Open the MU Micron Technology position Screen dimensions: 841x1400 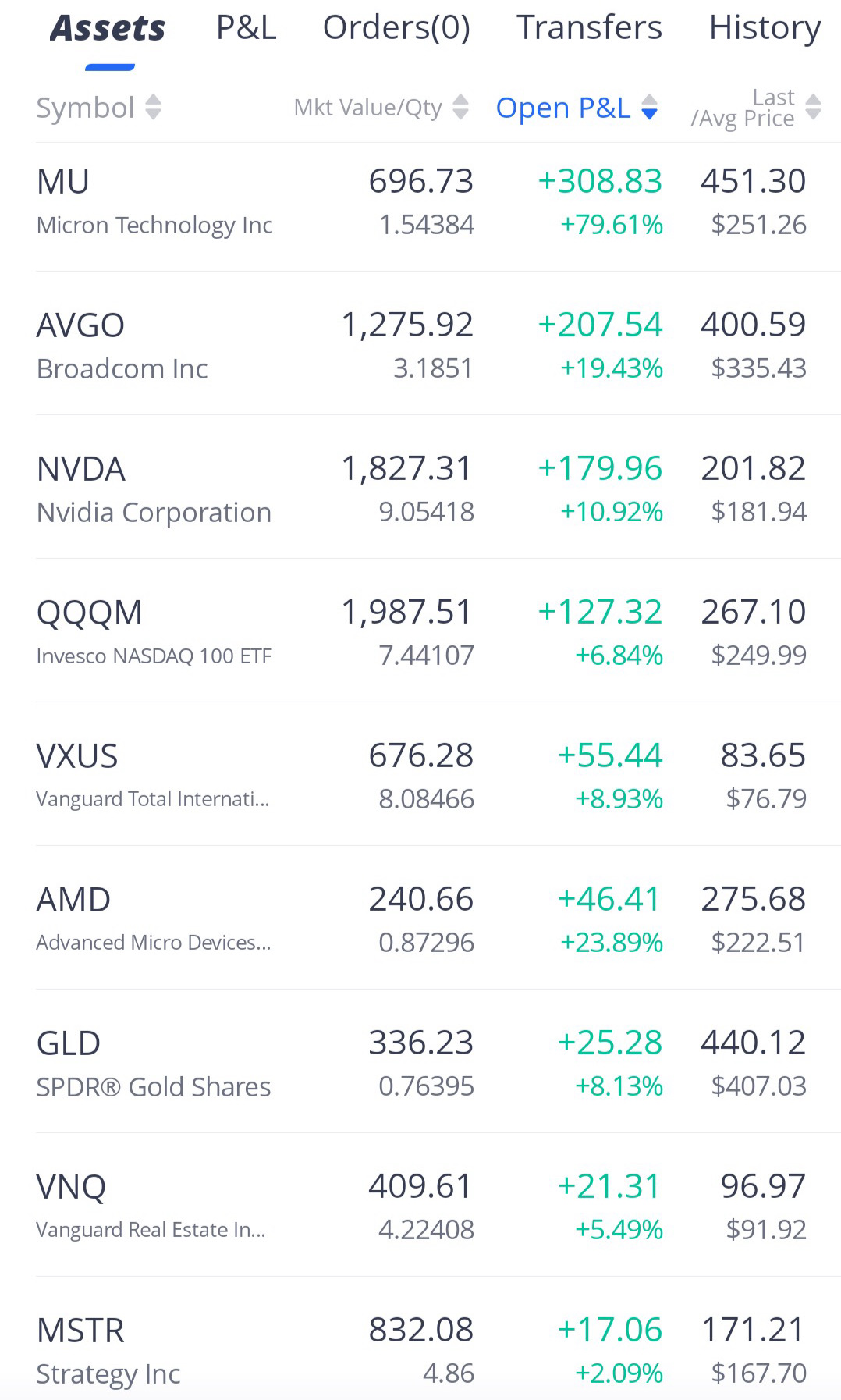438,207
